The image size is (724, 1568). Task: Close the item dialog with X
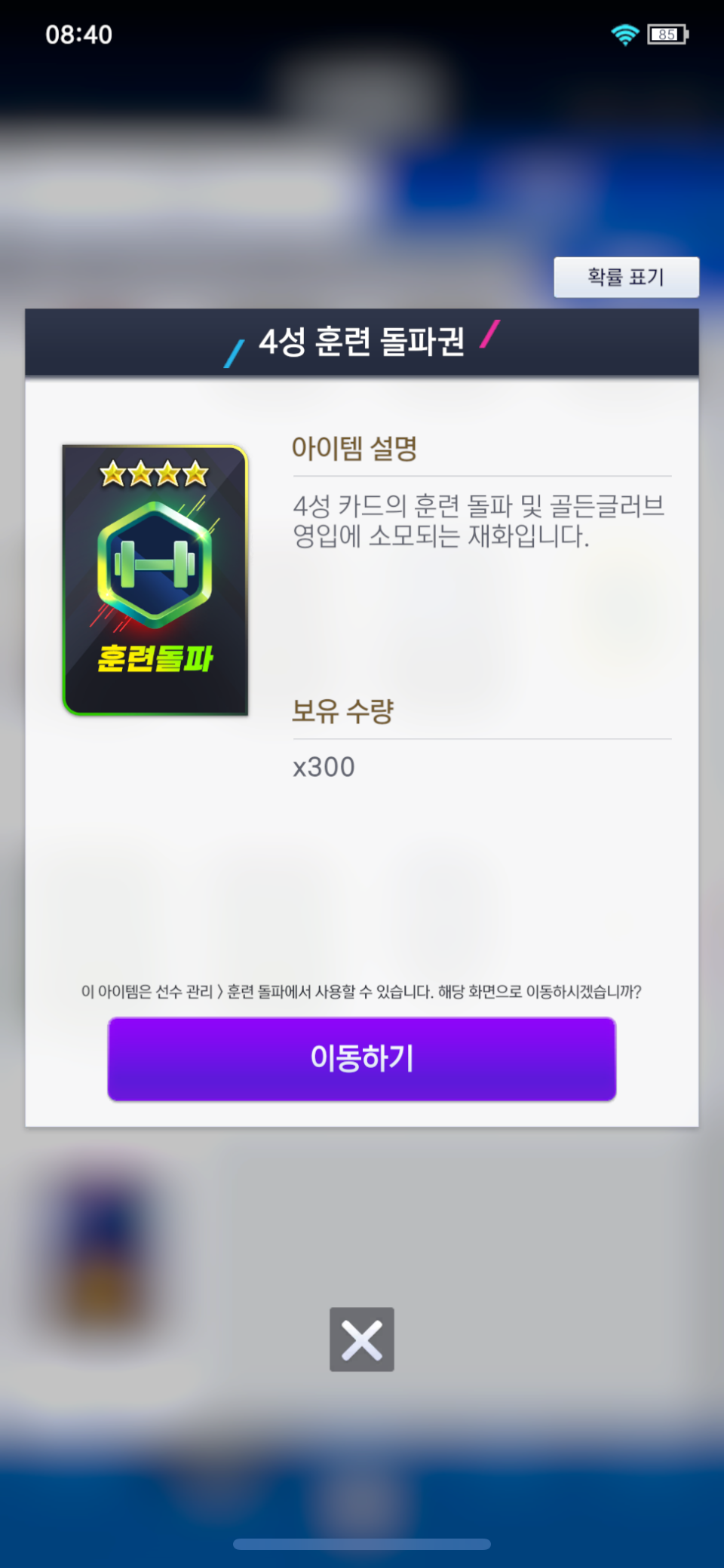tap(362, 1339)
